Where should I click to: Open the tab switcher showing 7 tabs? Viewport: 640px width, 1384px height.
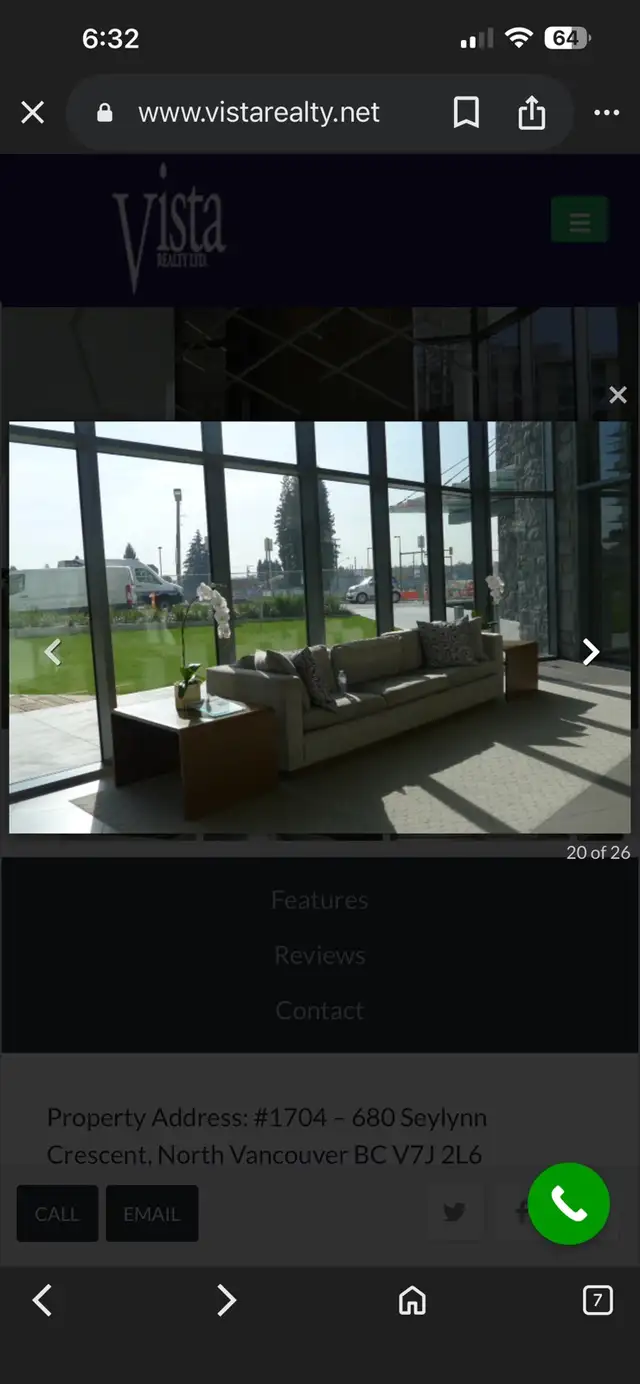click(x=597, y=1300)
